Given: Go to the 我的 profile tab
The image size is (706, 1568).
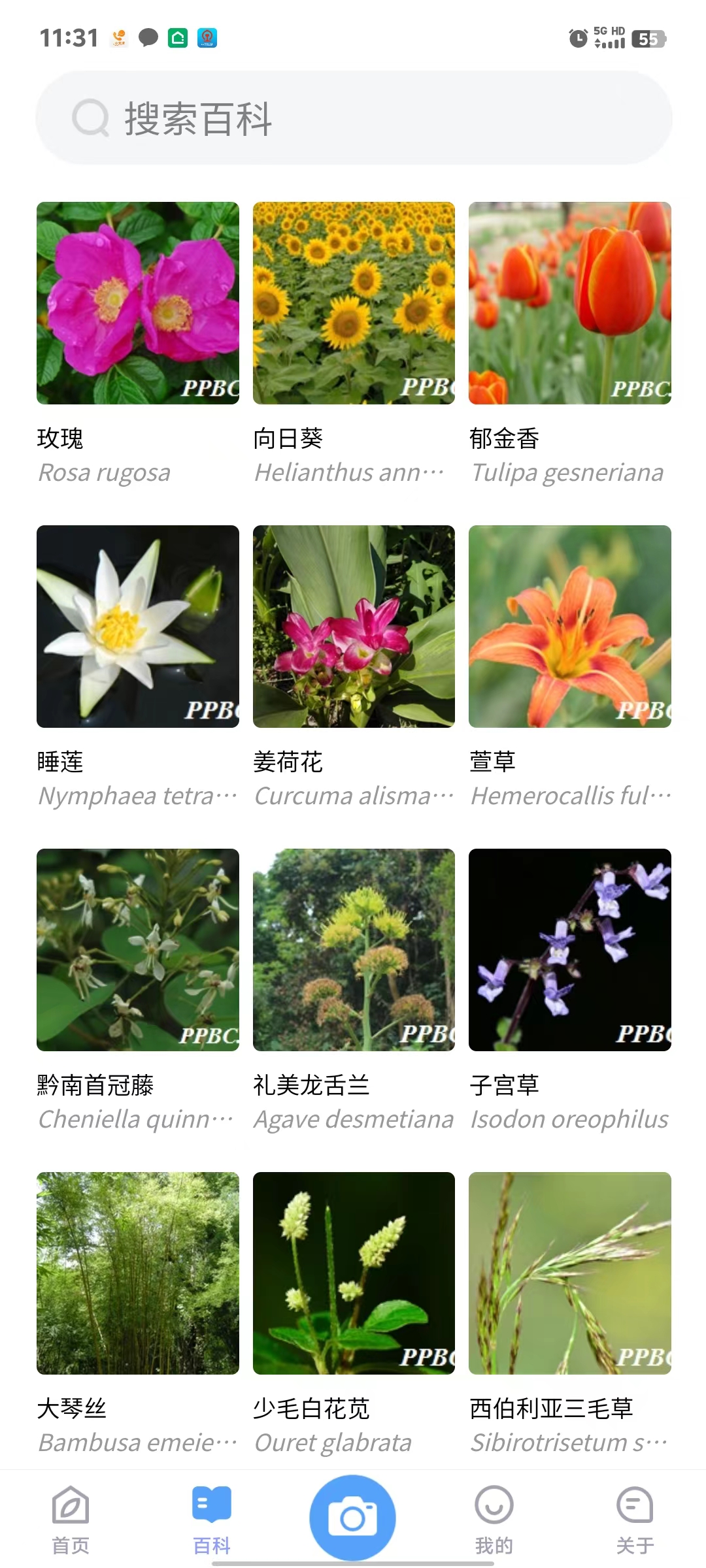Looking at the screenshot, I should tap(494, 1520).
